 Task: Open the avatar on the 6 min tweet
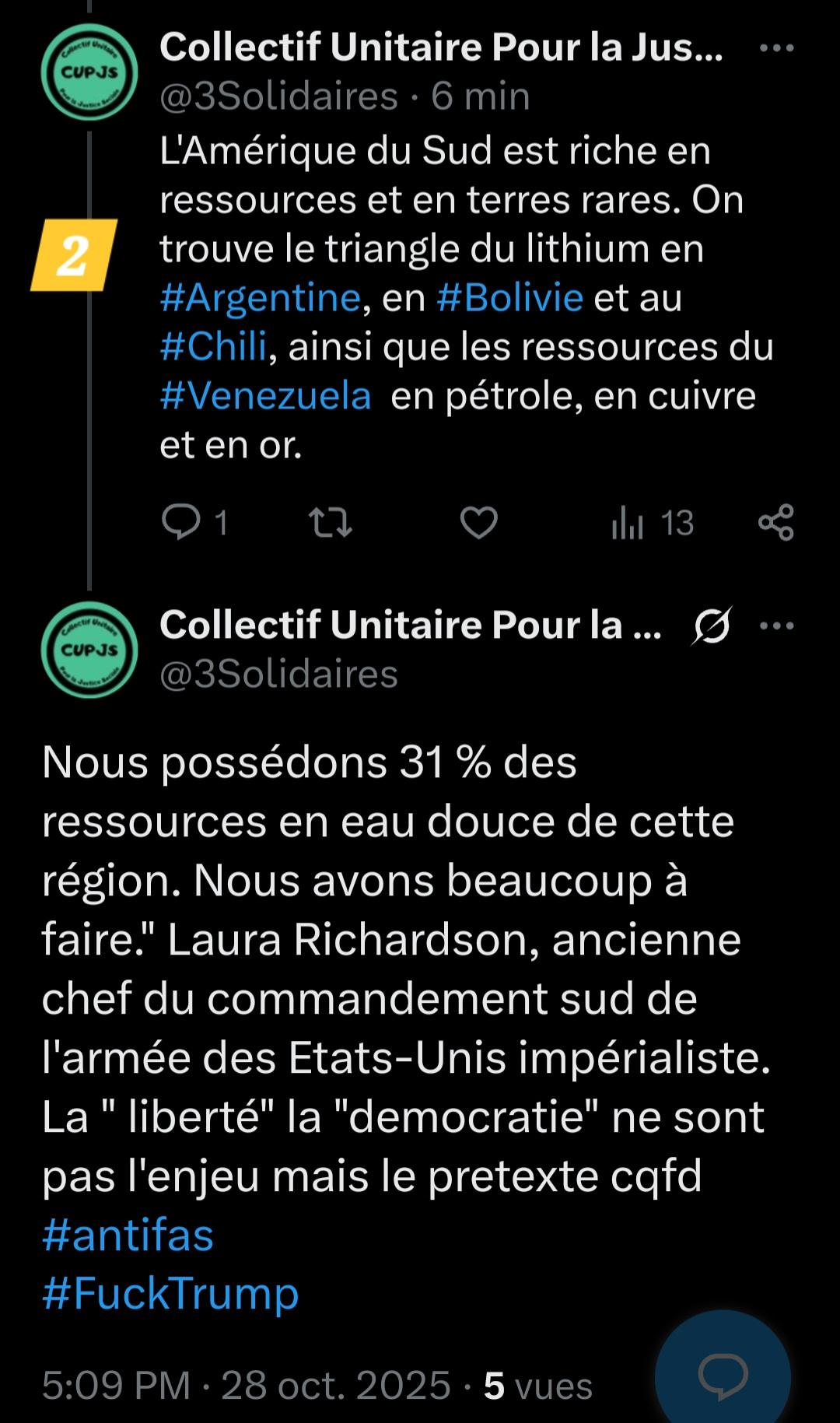click(89, 72)
